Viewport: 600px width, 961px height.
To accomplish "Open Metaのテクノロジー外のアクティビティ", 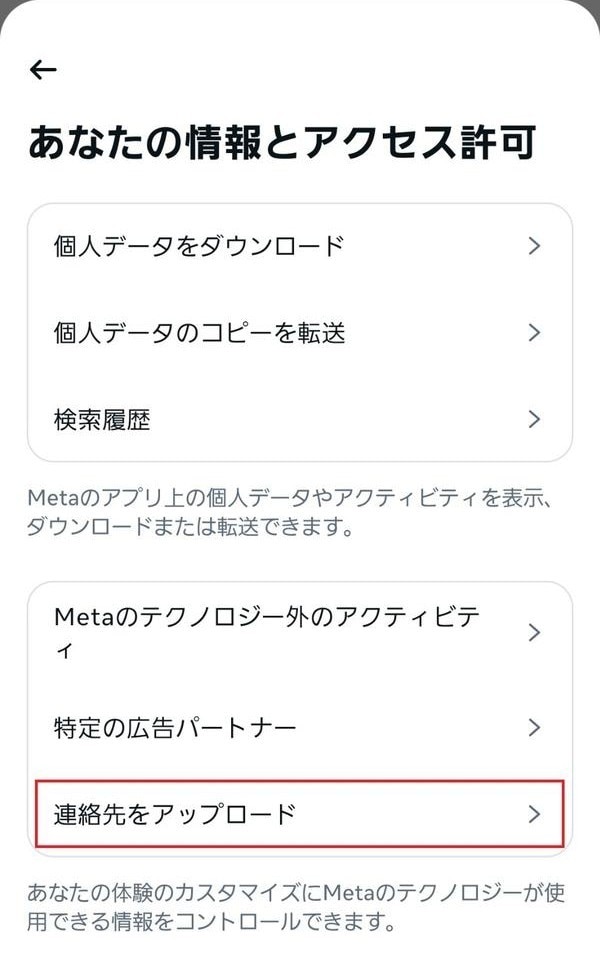I will point(299,633).
